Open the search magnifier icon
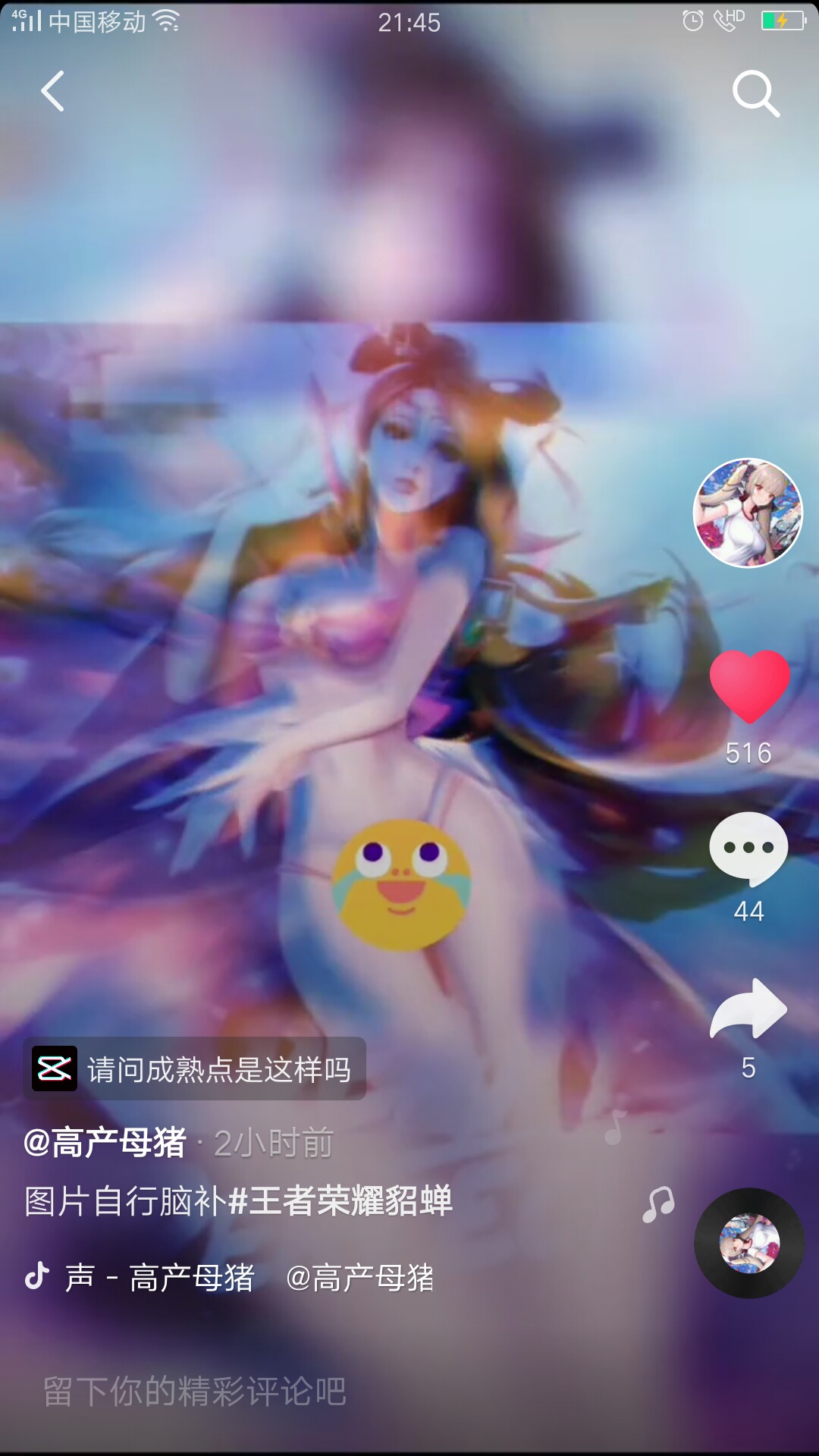 coord(755,93)
